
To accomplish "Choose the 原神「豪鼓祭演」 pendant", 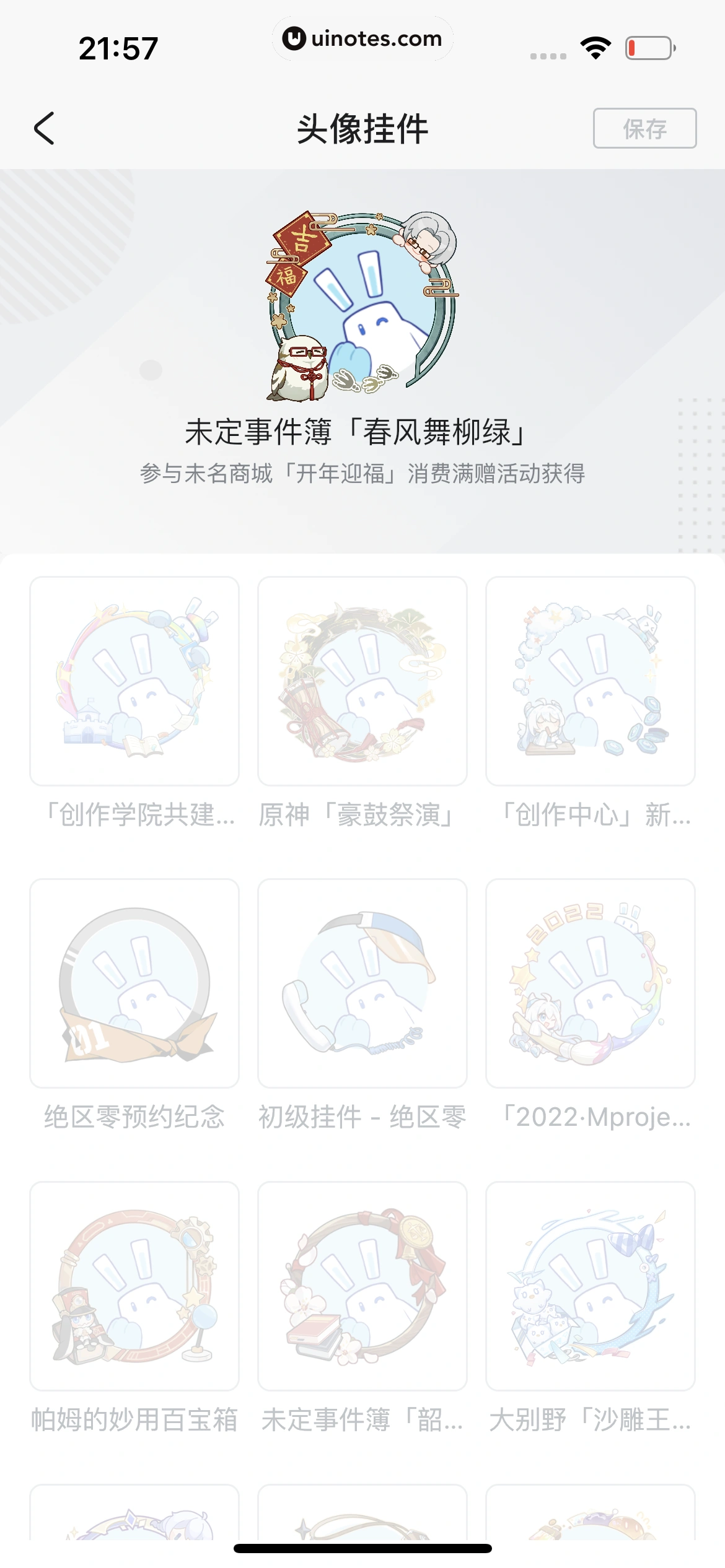I will point(362,681).
